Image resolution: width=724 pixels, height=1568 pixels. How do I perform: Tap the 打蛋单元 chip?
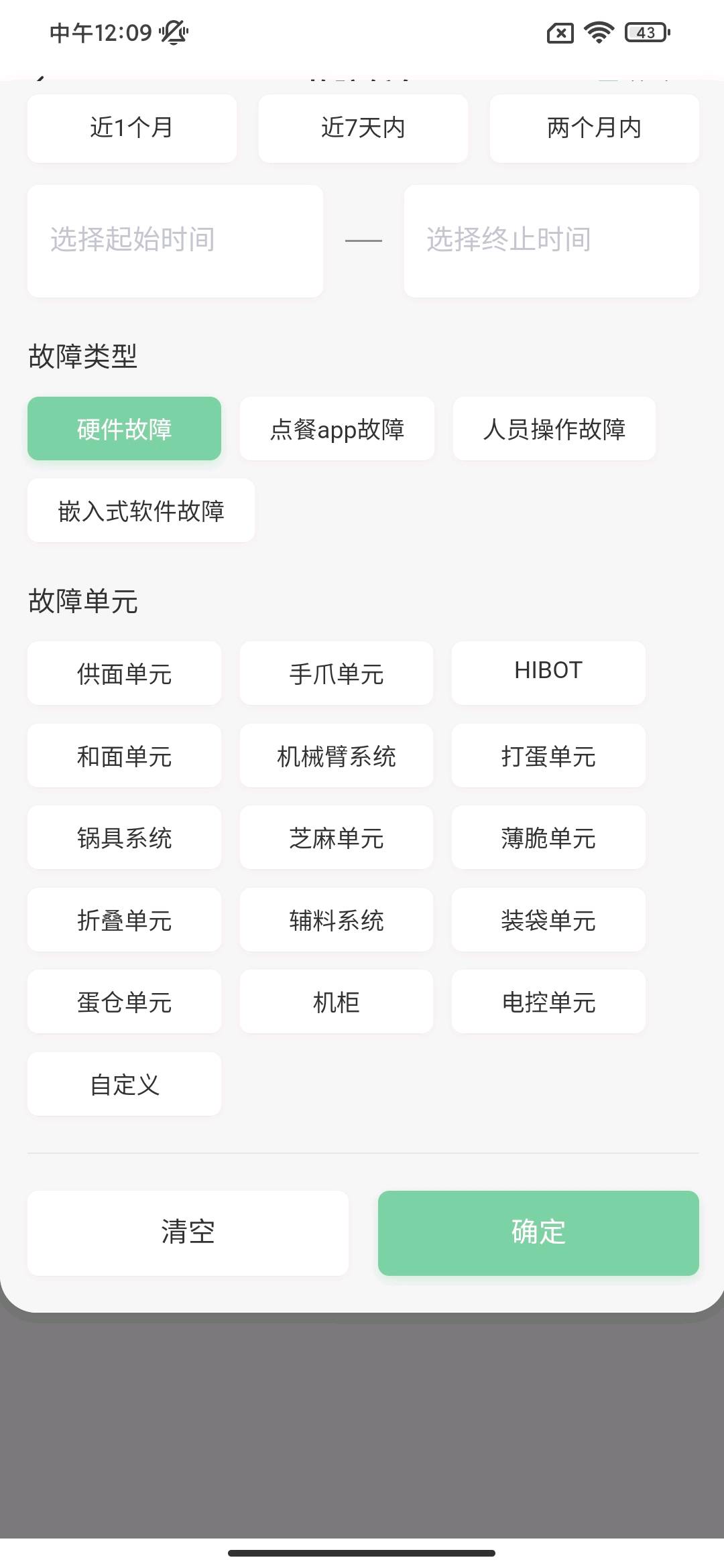pos(548,756)
